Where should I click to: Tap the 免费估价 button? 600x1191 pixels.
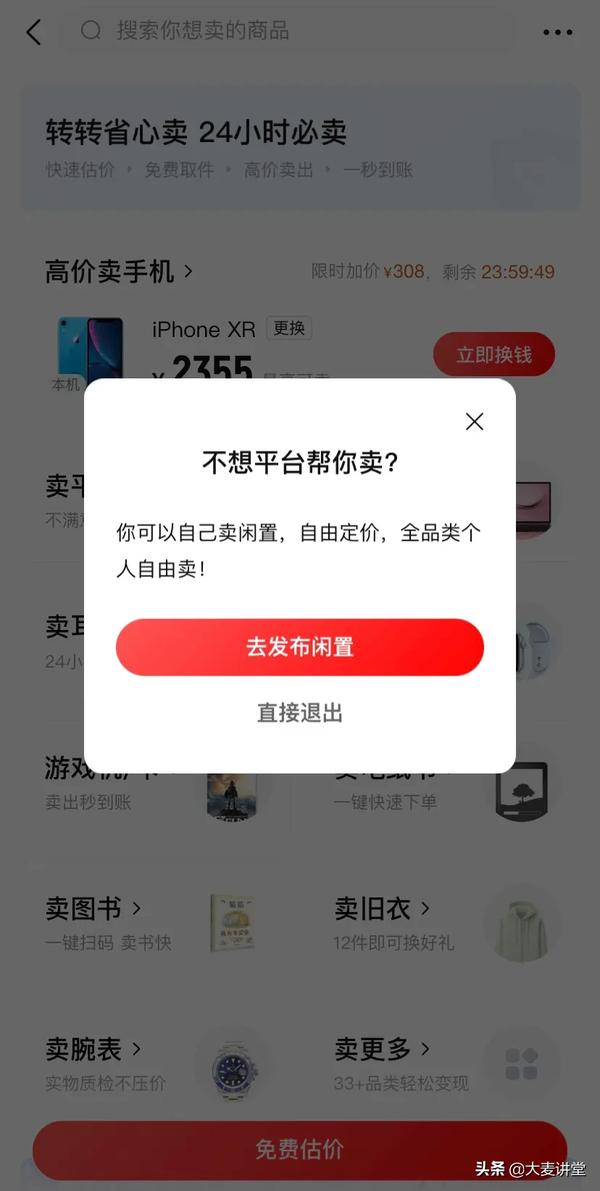[x=300, y=1150]
